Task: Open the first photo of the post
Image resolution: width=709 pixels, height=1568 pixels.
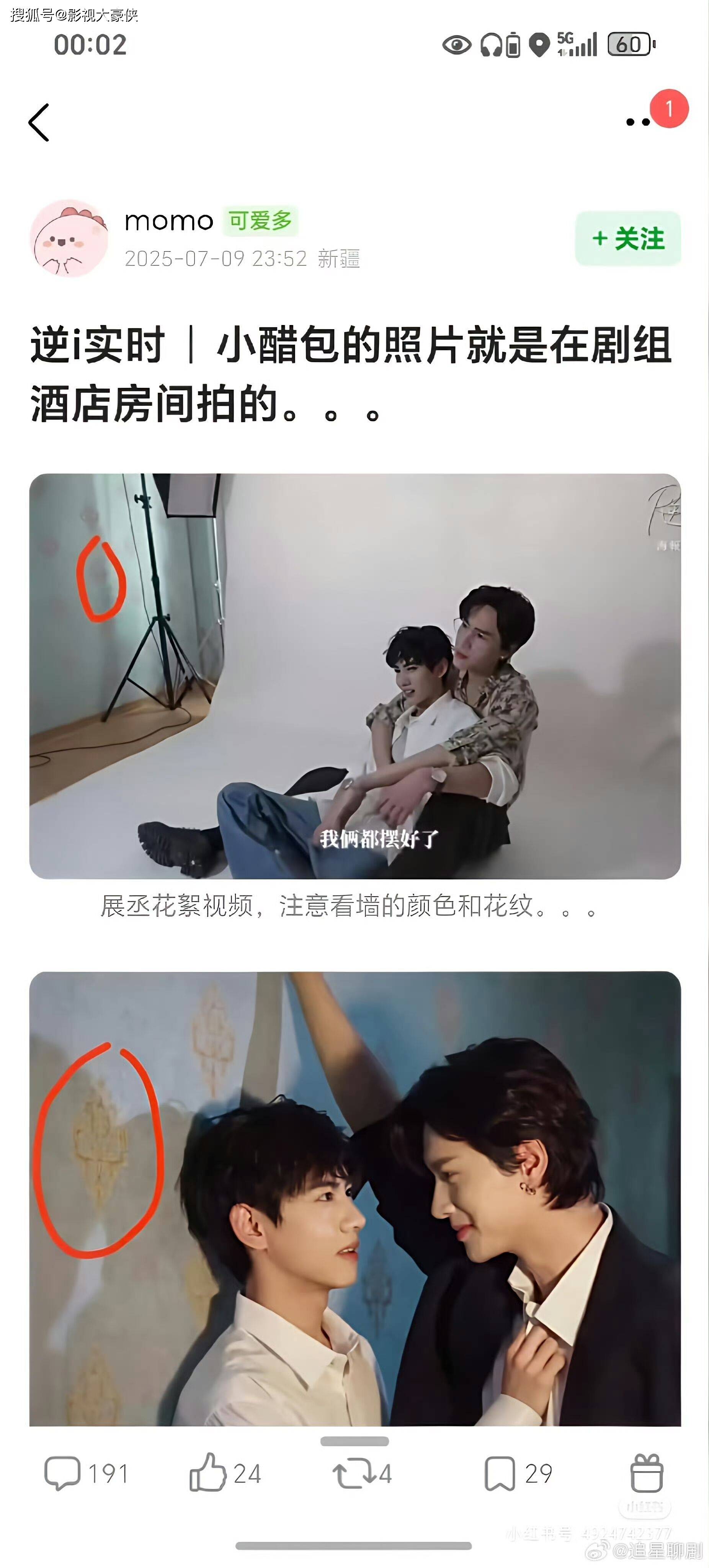Action: [355, 676]
